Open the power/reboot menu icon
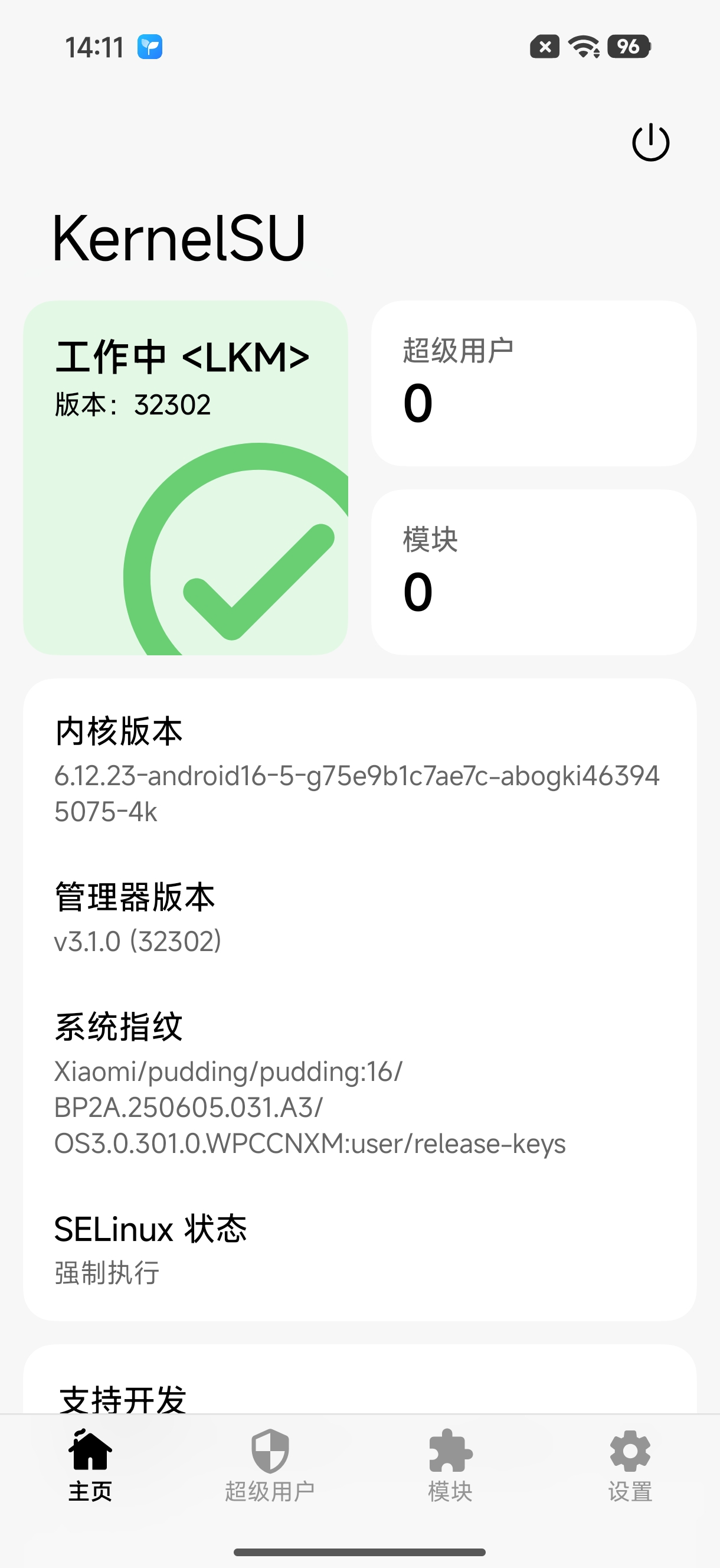 [x=650, y=143]
